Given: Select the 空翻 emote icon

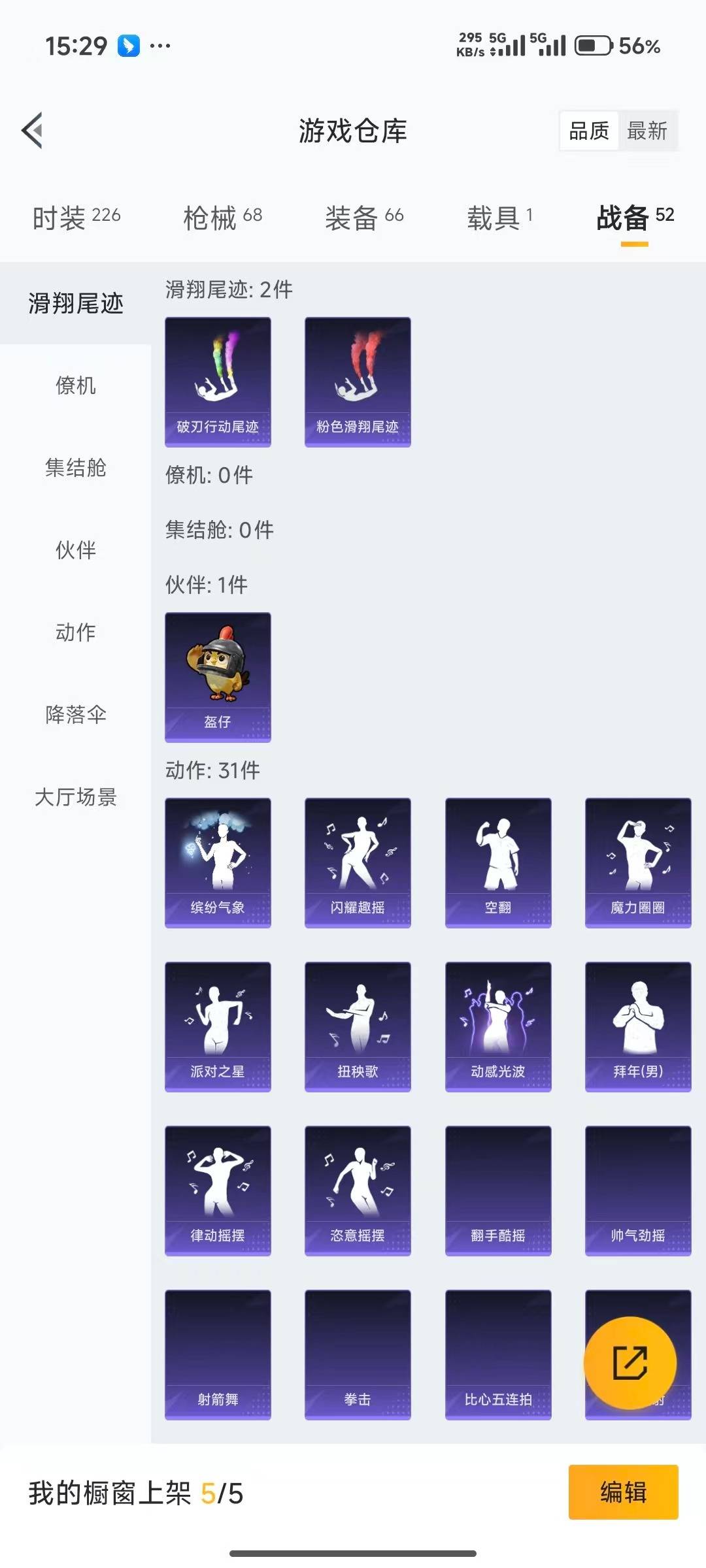Looking at the screenshot, I should coord(497,861).
